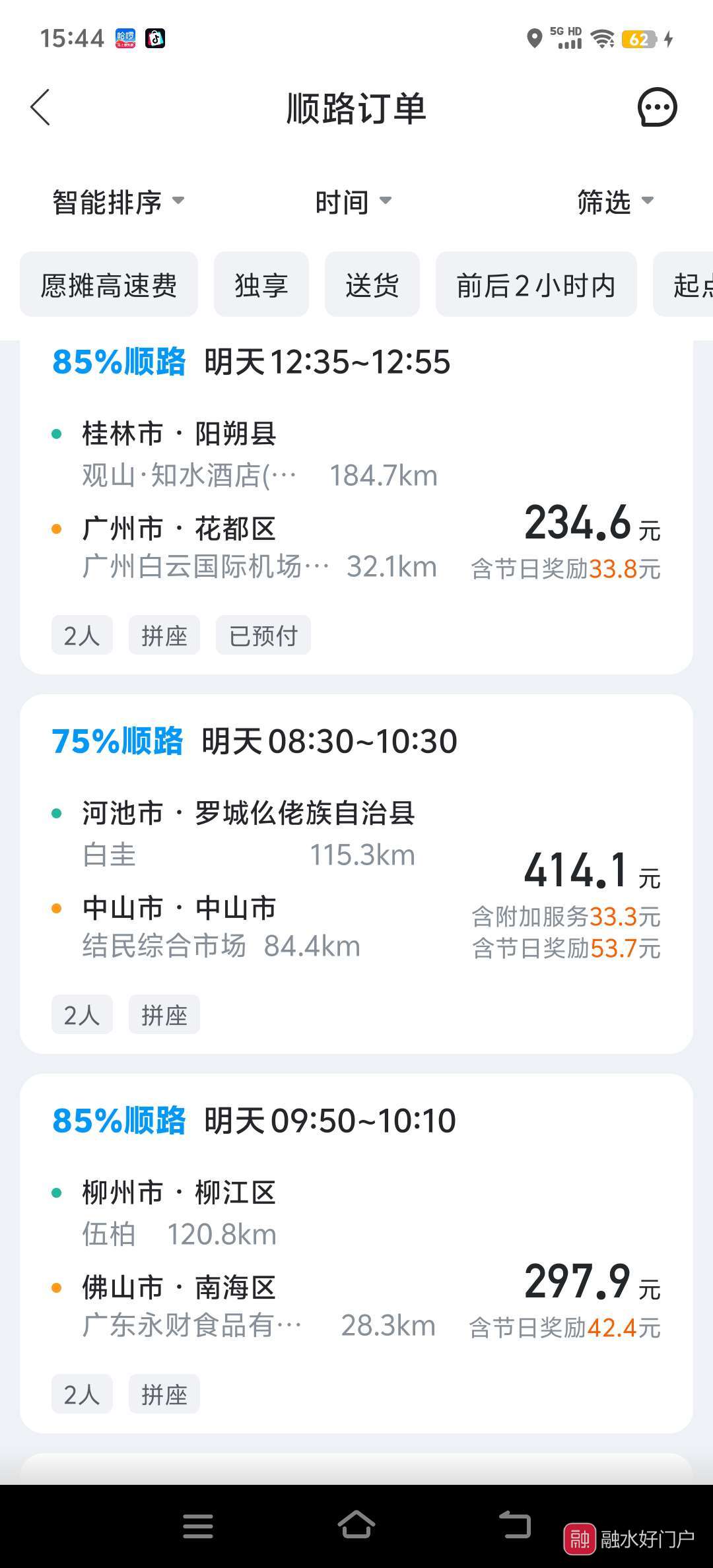The width and height of the screenshot is (713, 1568).
Task: Expand the 智能排序 sorting dropdown
Action: pos(118,202)
